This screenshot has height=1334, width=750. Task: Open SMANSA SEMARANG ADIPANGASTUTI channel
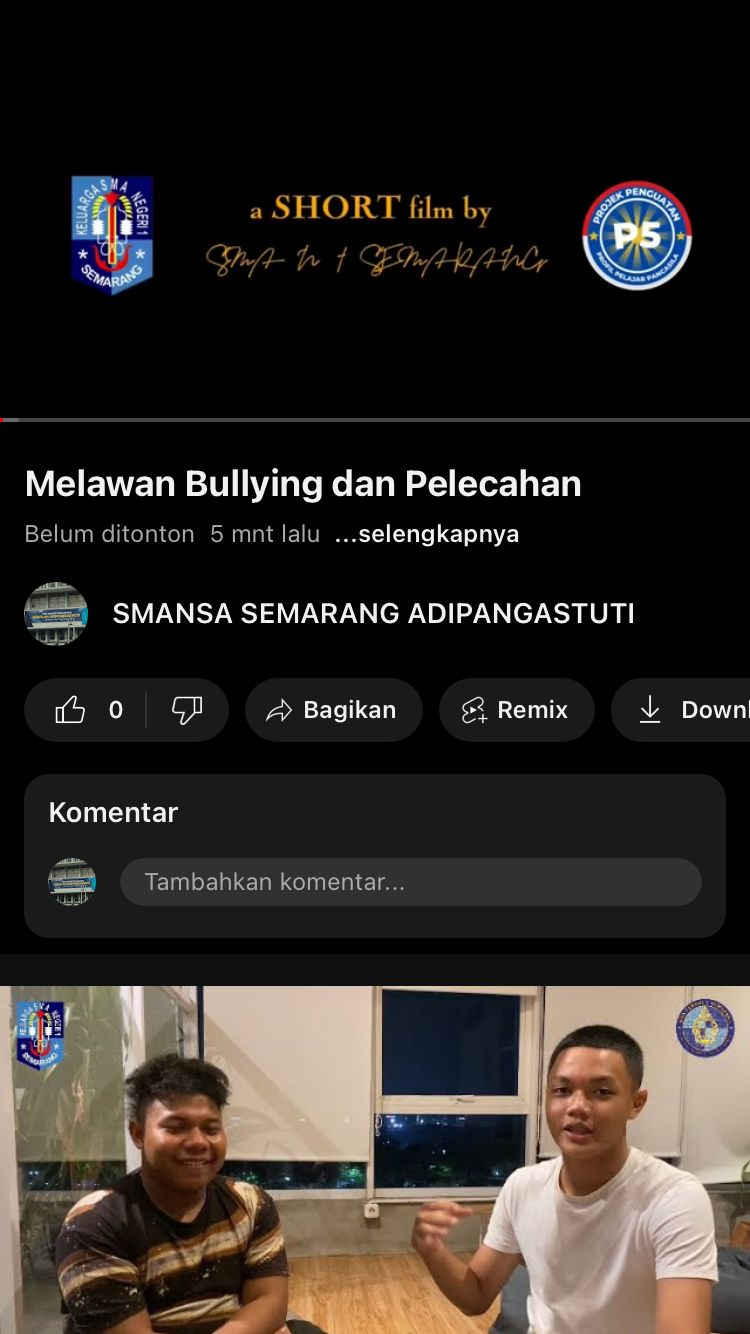372,613
